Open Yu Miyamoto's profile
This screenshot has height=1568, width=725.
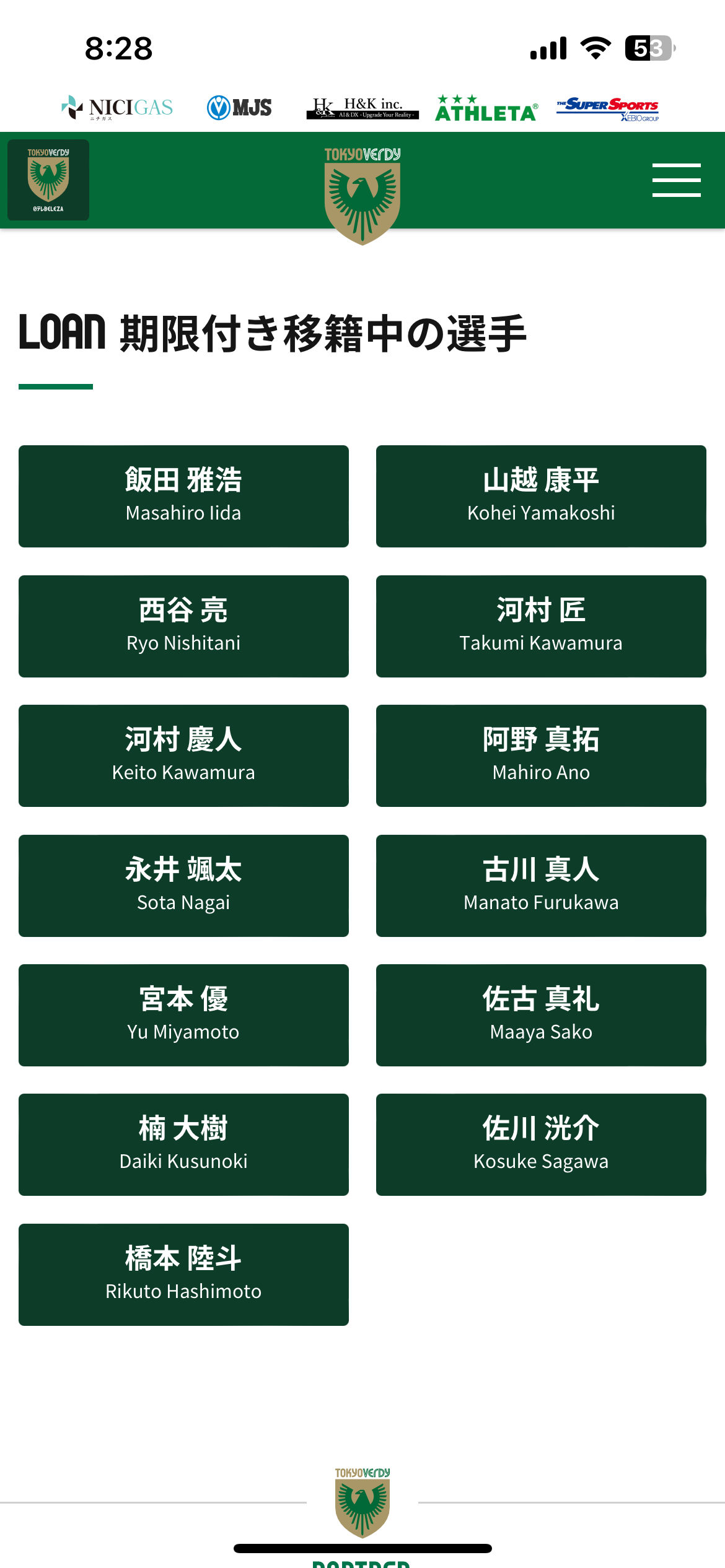(183, 1015)
